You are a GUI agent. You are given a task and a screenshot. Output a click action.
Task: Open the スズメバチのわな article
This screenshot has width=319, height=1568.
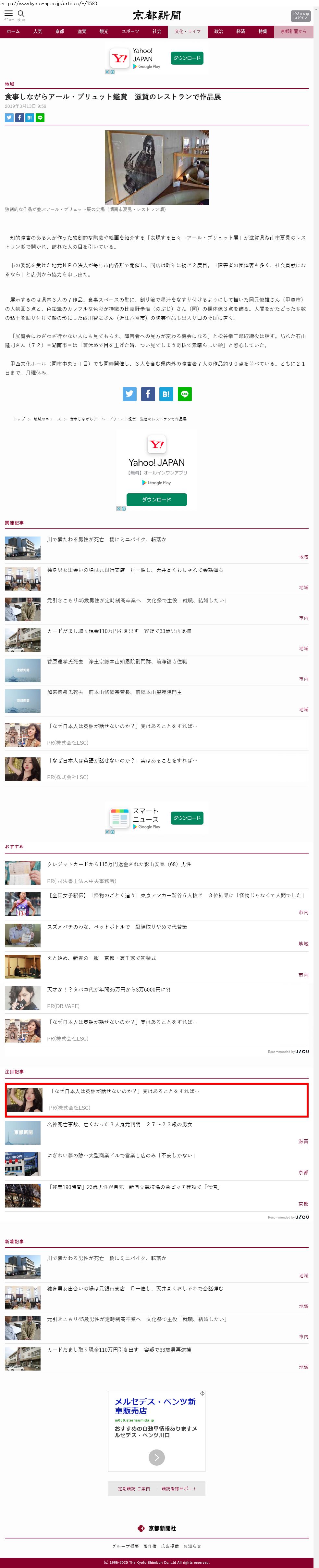(x=117, y=927)
